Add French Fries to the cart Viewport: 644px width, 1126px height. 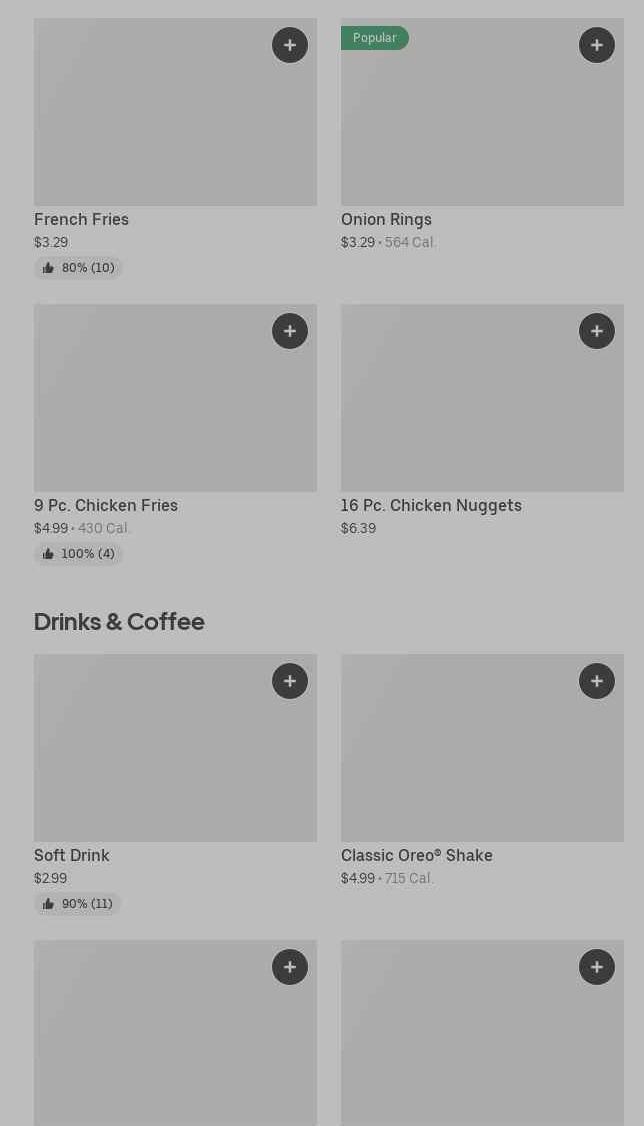pyautogui.click(x=290, y=45)
